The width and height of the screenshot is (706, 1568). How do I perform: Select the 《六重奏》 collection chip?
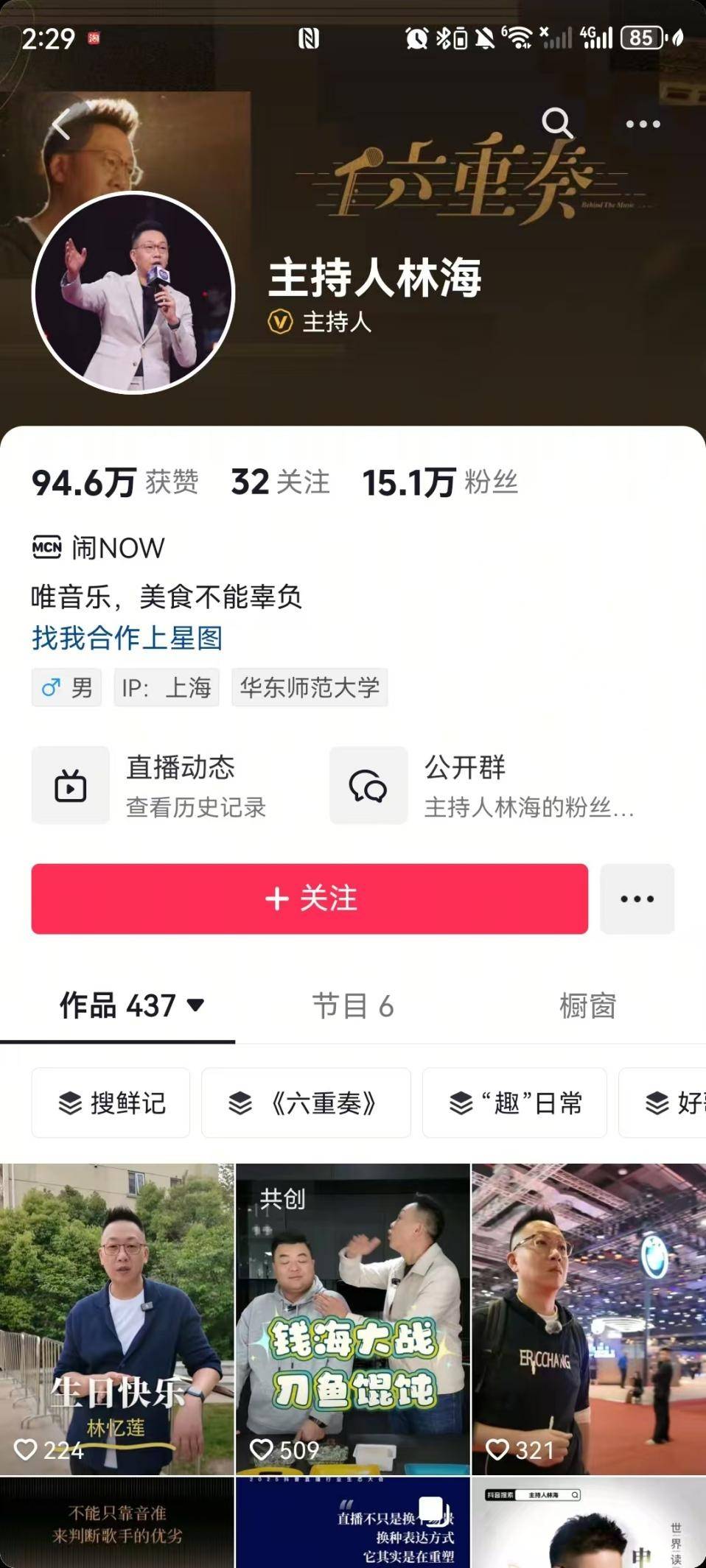click(x=306, y=1103)
